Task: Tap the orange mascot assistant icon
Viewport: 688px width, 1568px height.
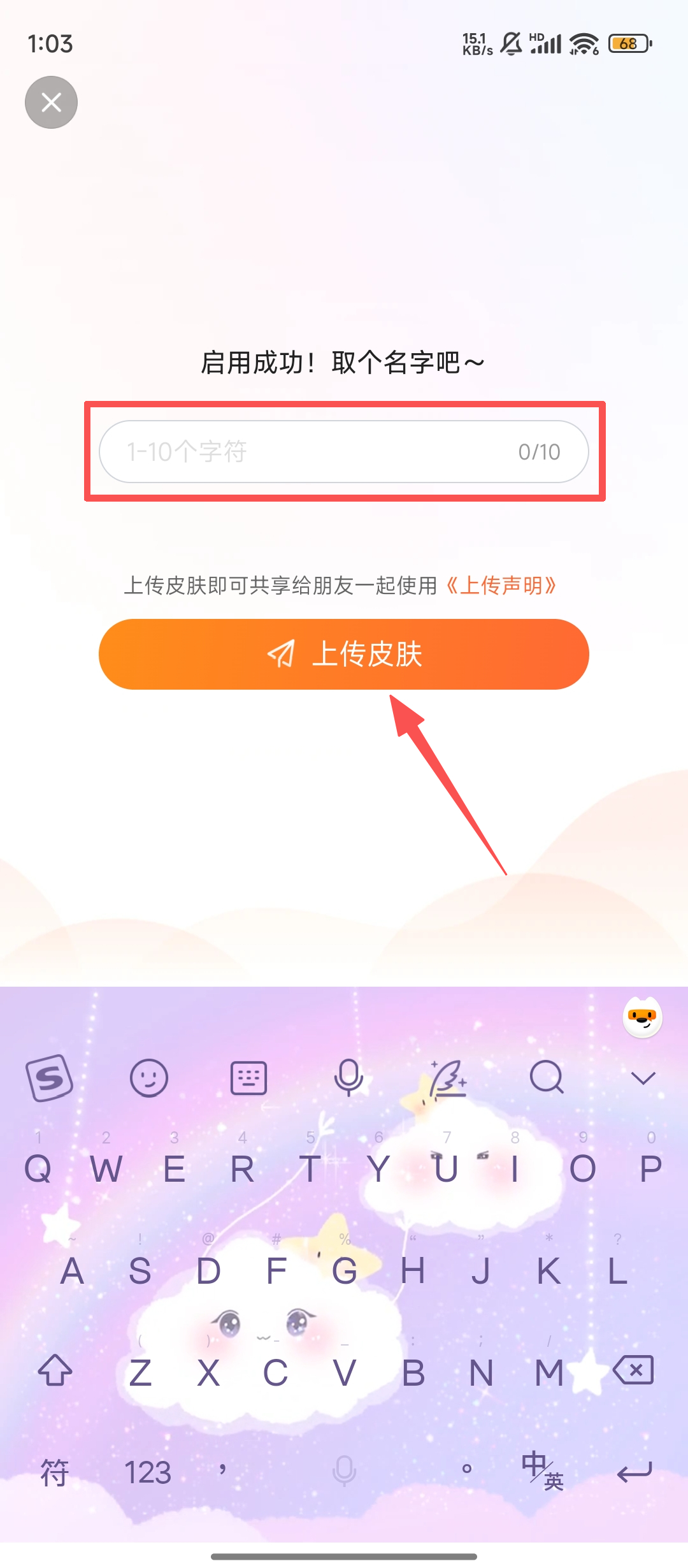Action: 642,1017
